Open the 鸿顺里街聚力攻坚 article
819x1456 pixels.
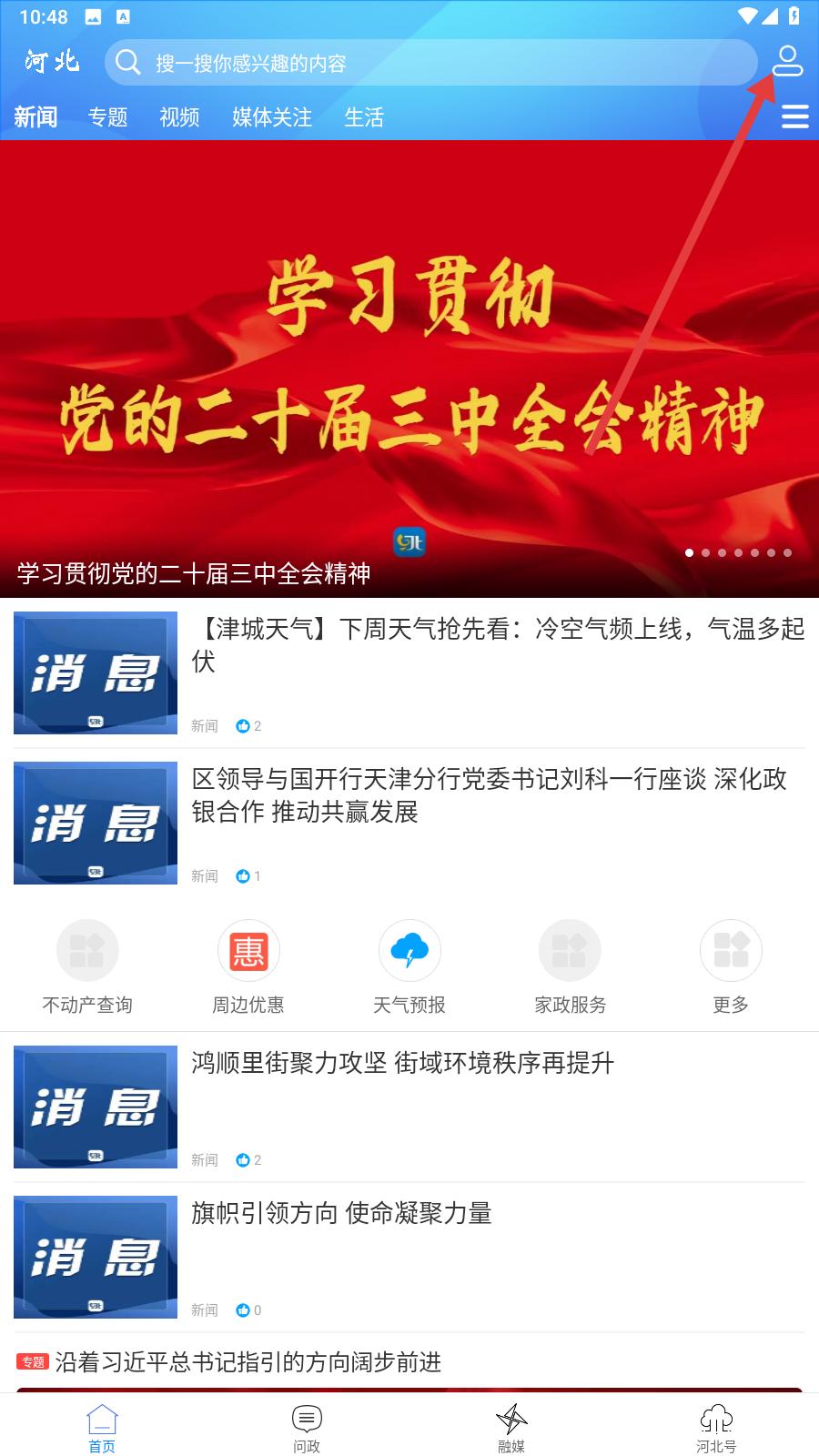409,1107
